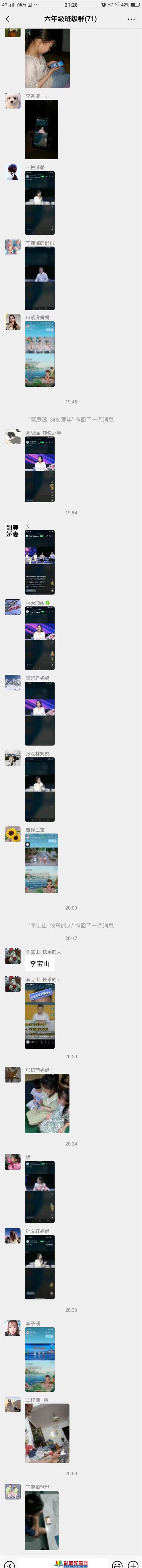Image resolution: width=142 pixels, height=1568 pixels.
Task: View the screenshot sent by 一挽清愁
Action: click(40, 202)
